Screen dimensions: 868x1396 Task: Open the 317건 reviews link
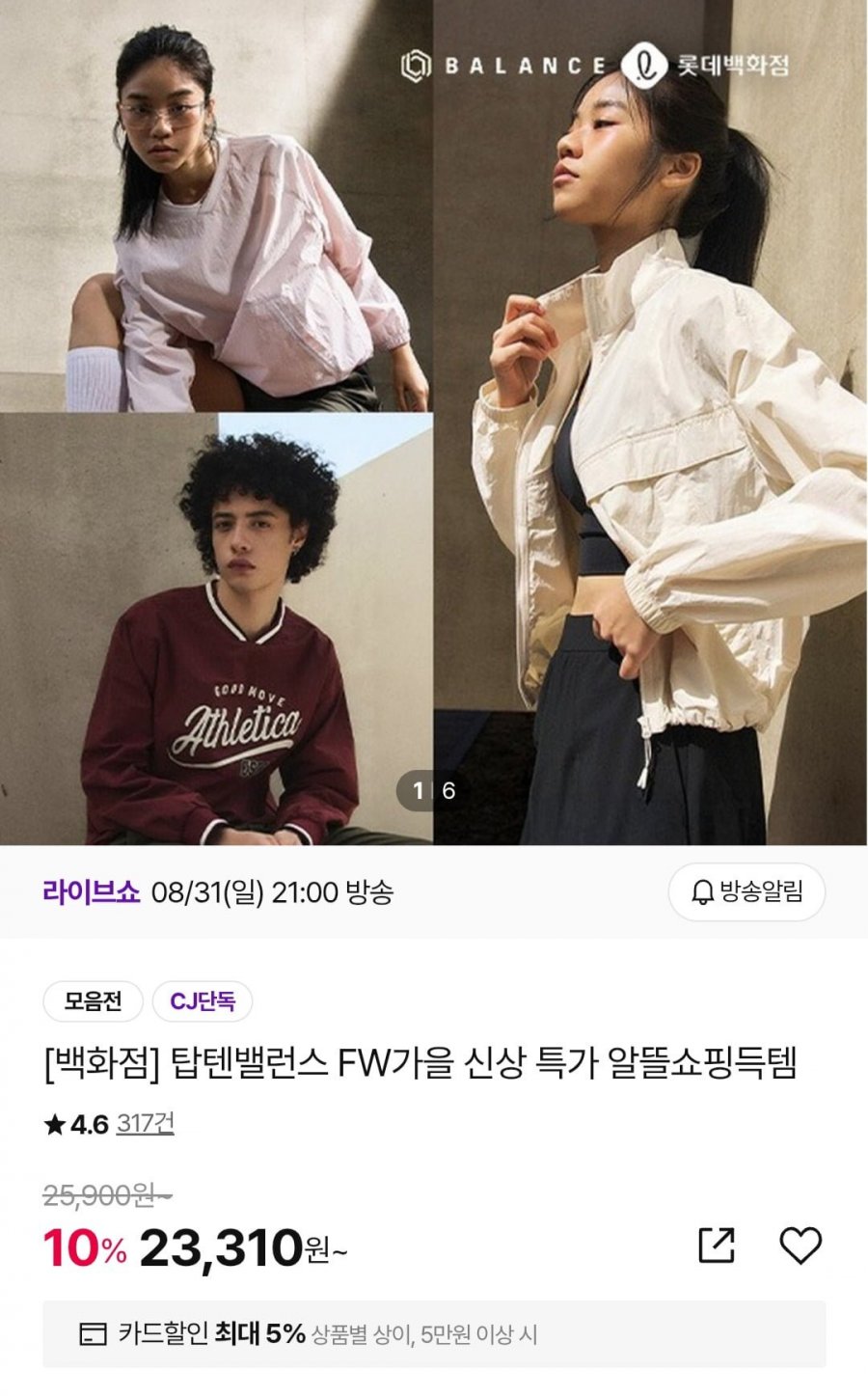coord(145,1124)
